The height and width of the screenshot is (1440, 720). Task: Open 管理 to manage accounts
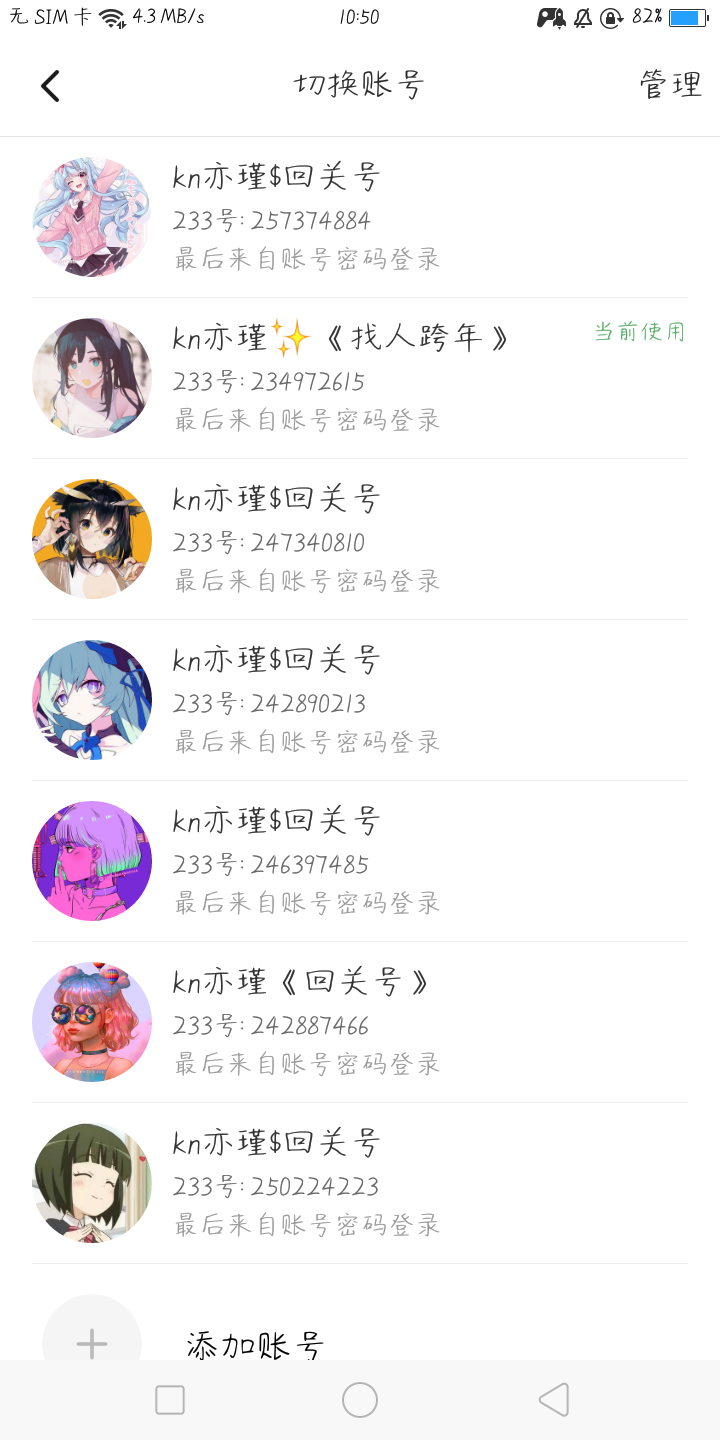coord(670,86)
